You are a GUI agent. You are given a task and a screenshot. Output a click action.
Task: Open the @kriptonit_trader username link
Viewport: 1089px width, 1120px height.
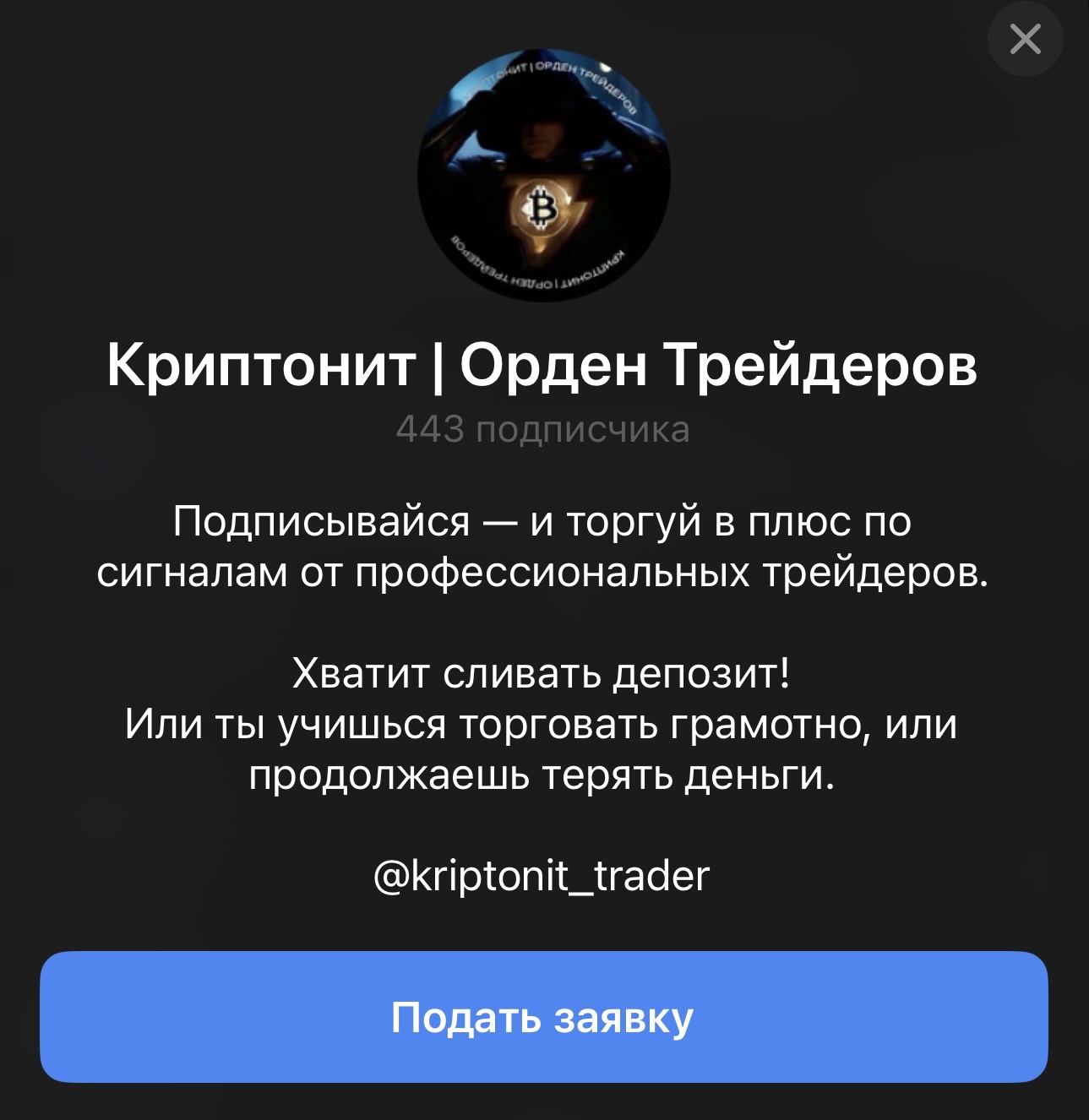coord(542,876)
